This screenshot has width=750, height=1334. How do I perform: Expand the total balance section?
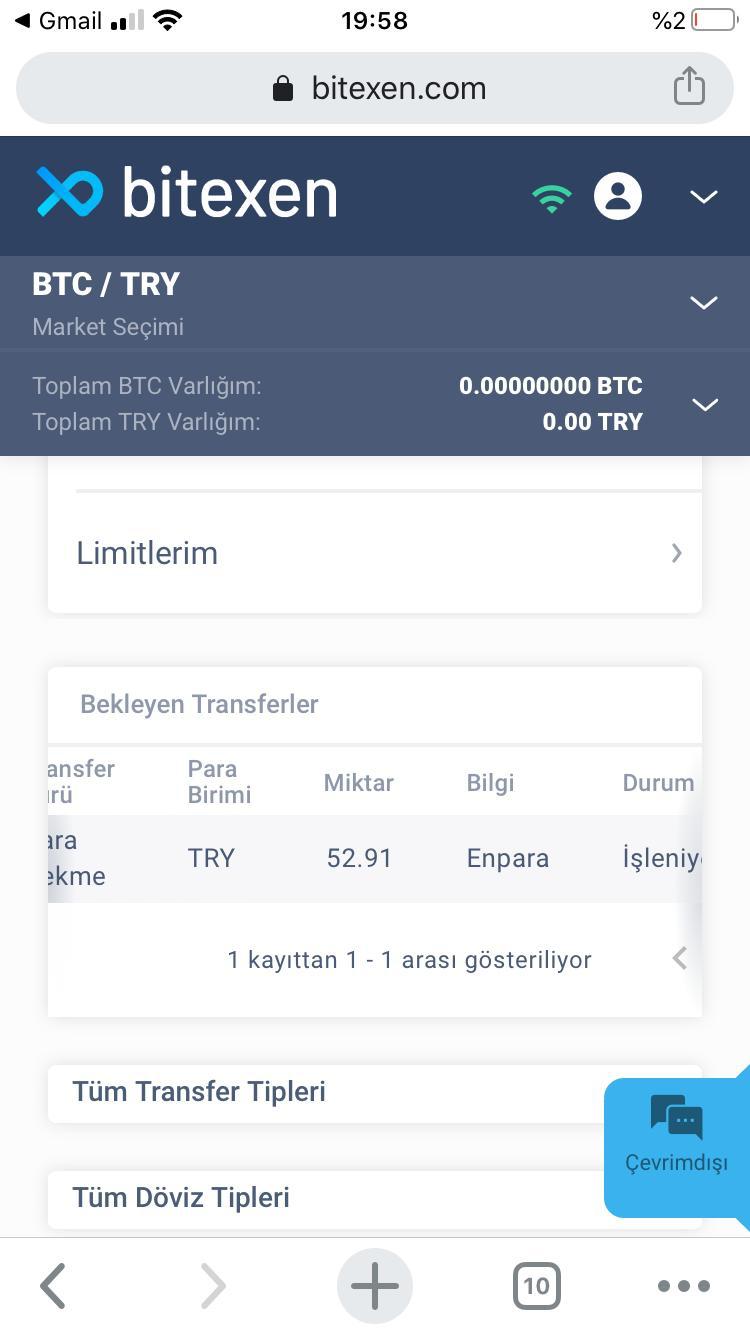[x=375, y=403]
